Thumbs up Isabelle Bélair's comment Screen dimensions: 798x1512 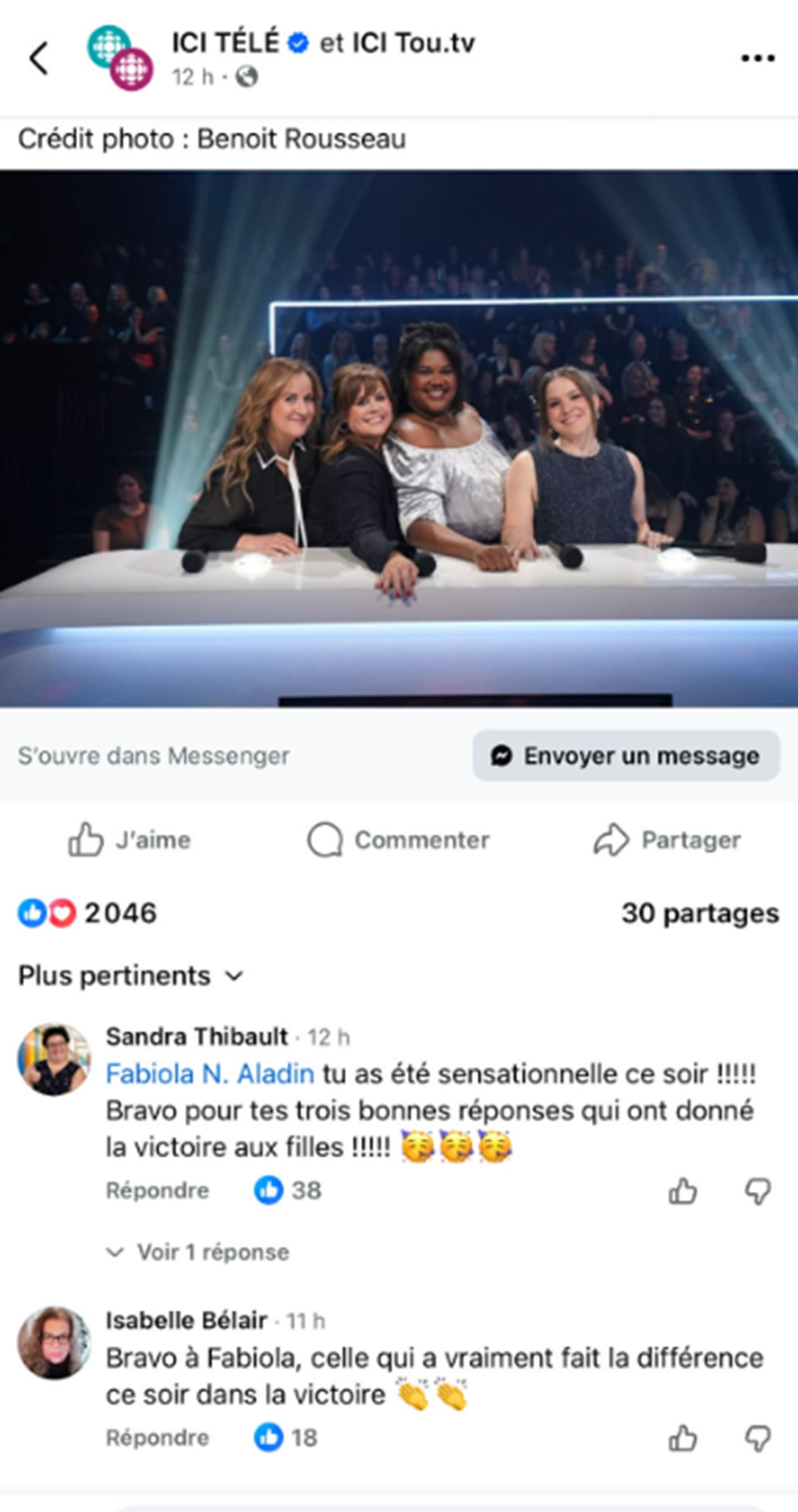682,1438
